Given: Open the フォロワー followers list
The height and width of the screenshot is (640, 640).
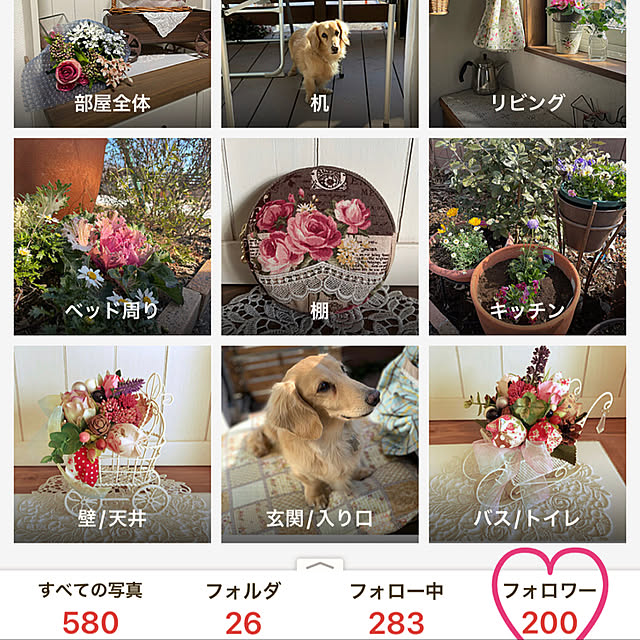Looking at the screenshot, I should tap(548, 608).
